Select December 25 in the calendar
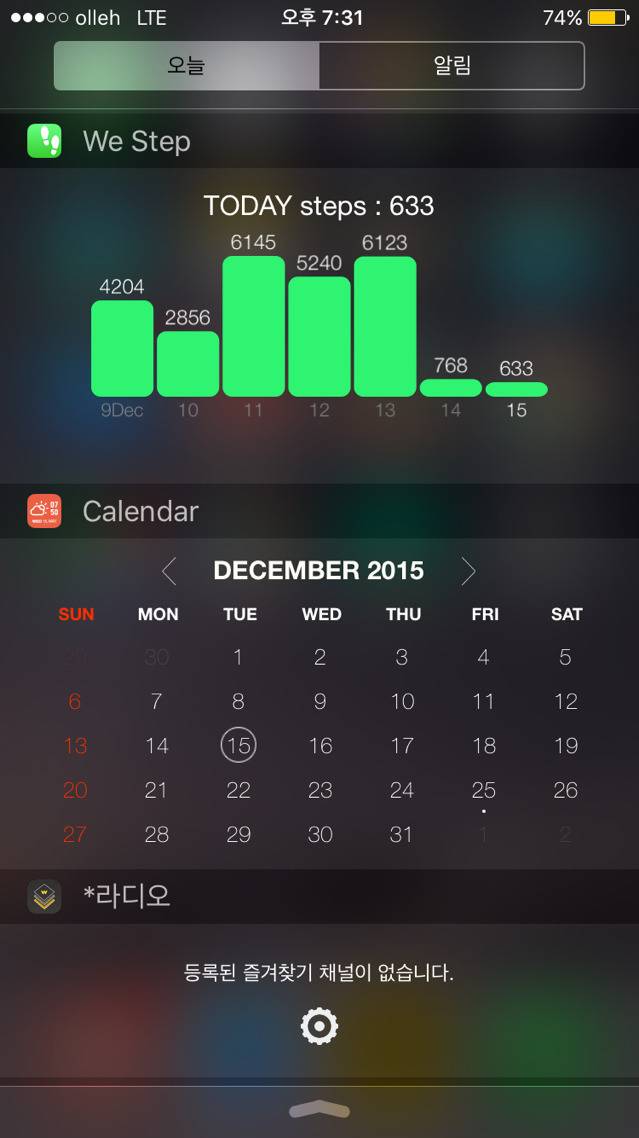Image resolution: width=639 pixels, height=1138 pixels. 484,790
